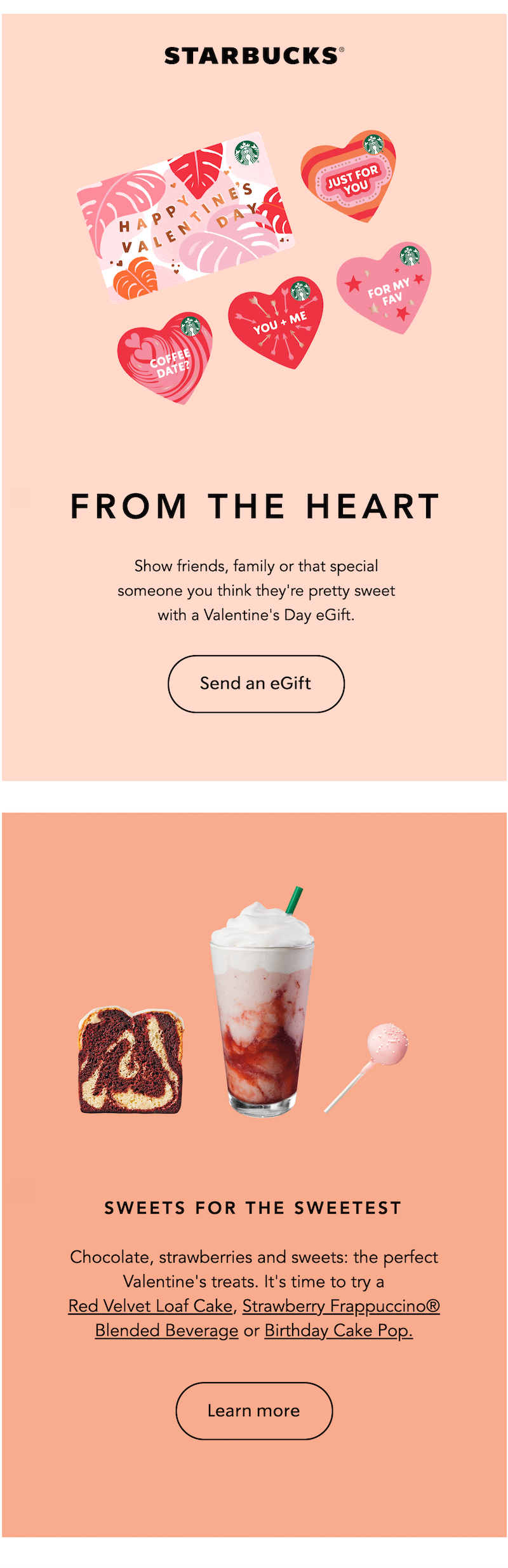
Task: Open the Learn more button
Action: coord(254,1411)
